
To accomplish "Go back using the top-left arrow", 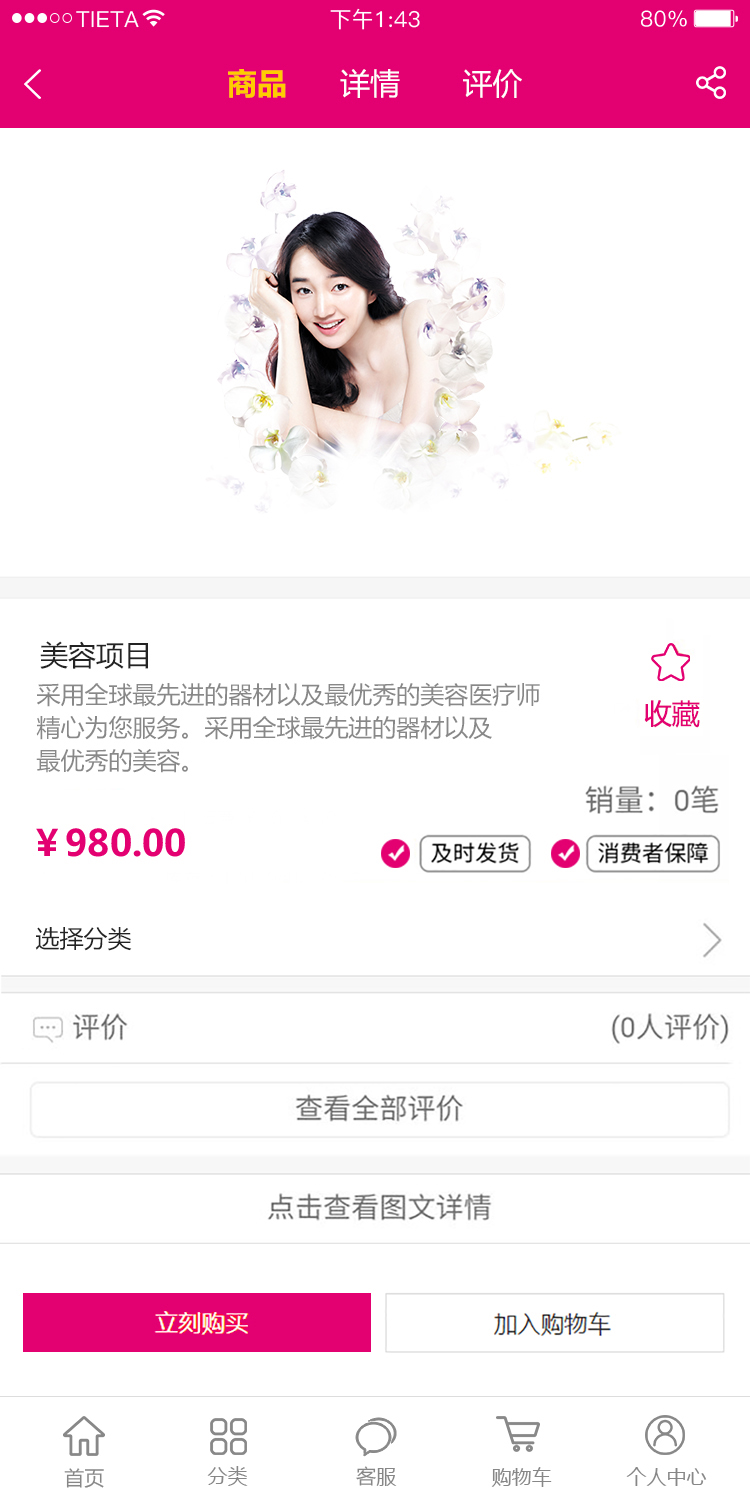I will tap(33, 84).
